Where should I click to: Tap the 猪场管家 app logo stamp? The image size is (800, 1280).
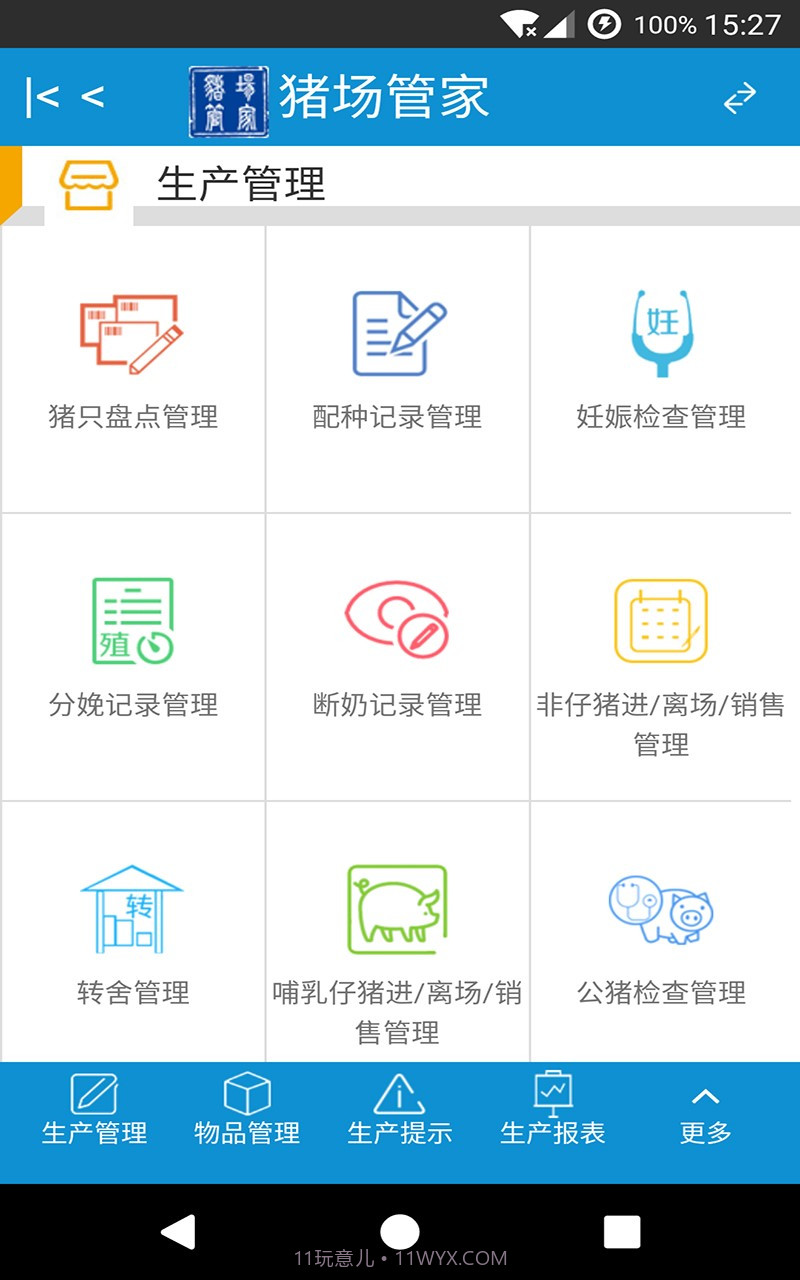pyautogui.click(x=226, y=97)
